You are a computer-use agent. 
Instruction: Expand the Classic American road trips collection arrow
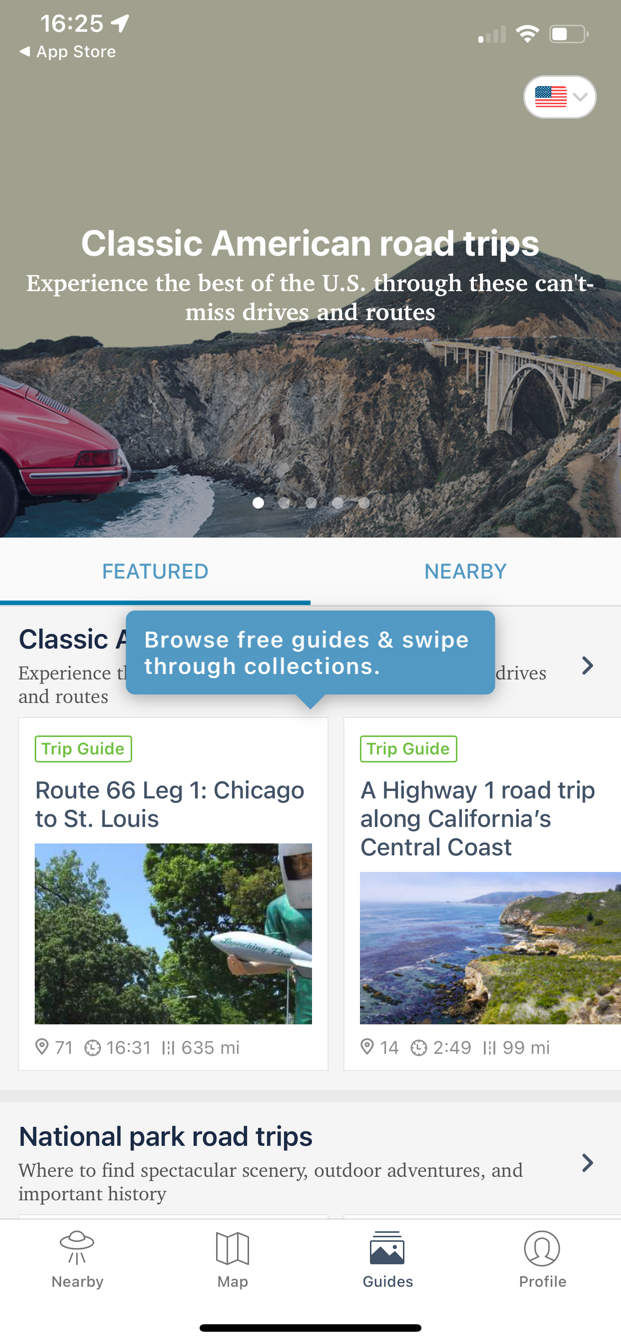pos(588,666)
